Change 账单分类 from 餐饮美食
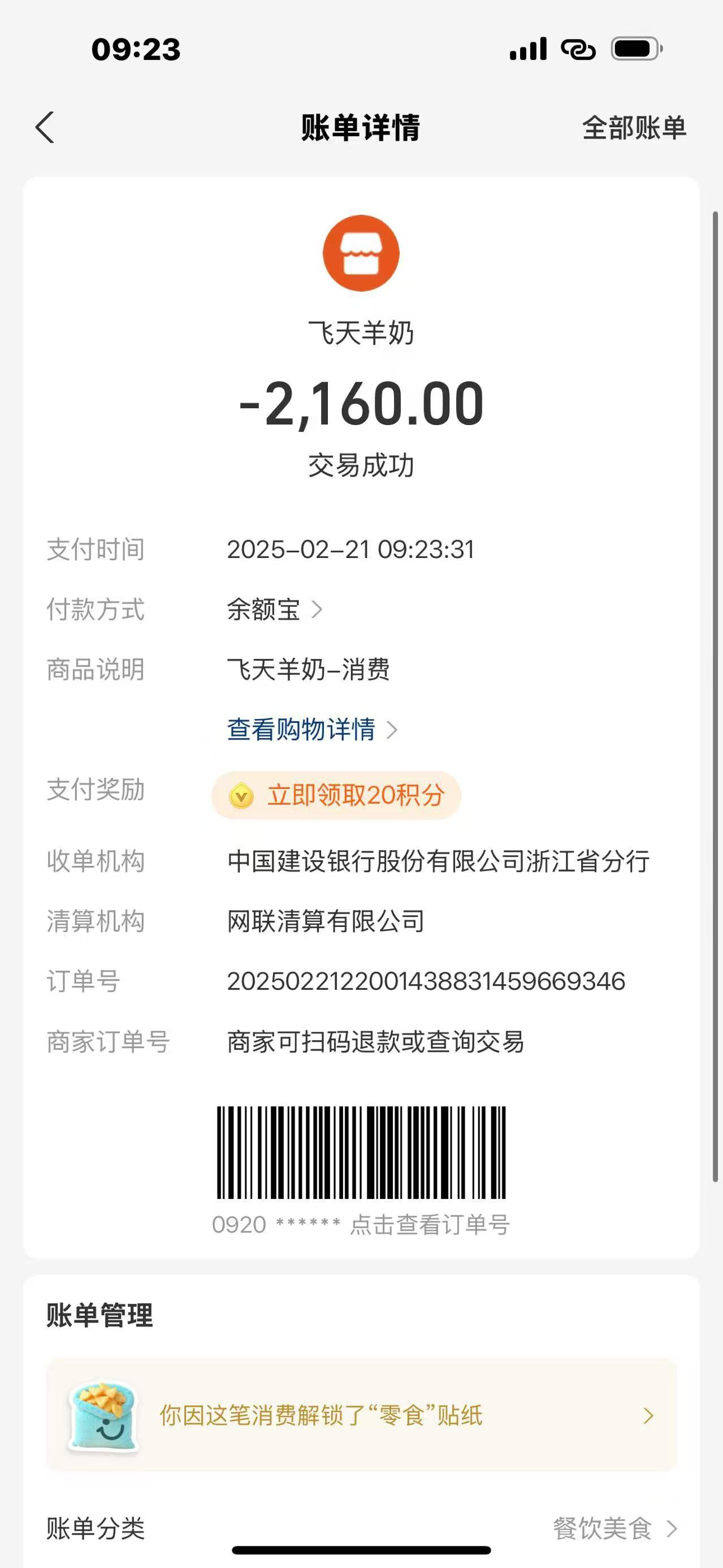The height and width of the screenshot is (1568, 723). [614, 1528]
